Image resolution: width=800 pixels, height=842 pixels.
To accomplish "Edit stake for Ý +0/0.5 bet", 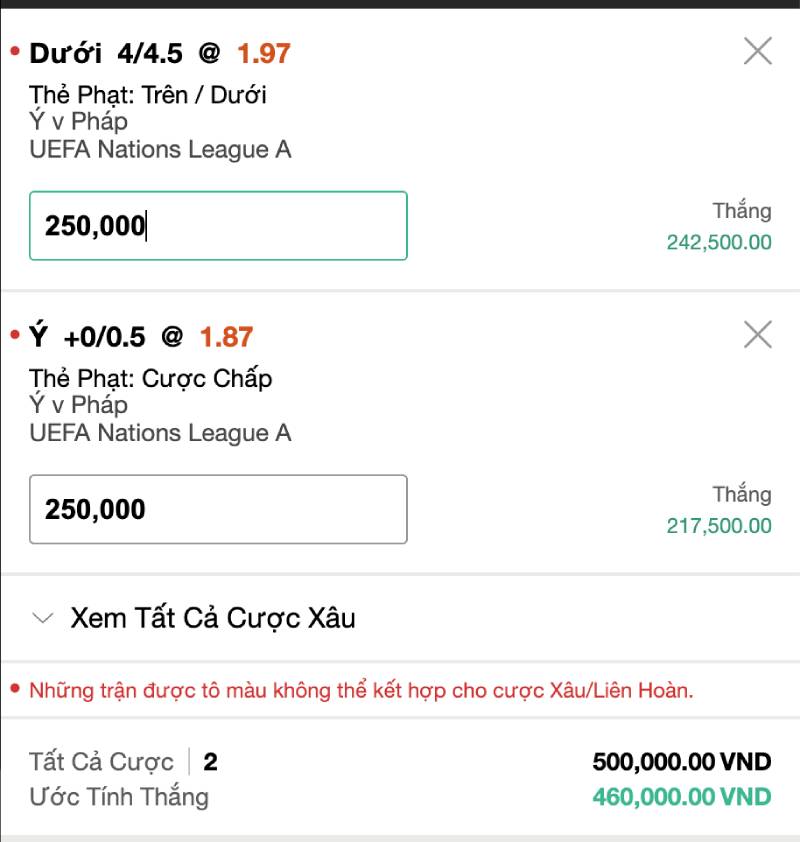I will point(218,510).
